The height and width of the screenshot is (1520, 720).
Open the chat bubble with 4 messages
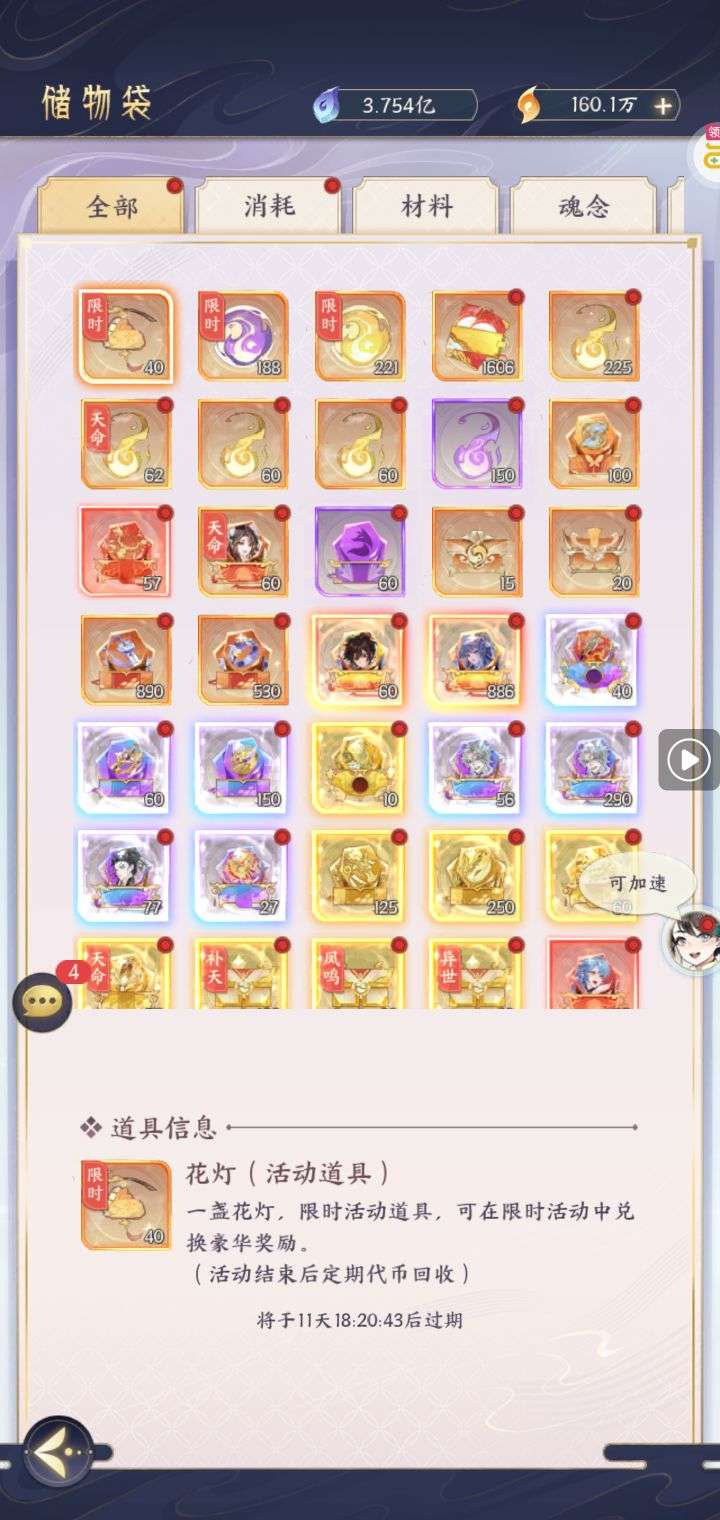point(42,1001)
